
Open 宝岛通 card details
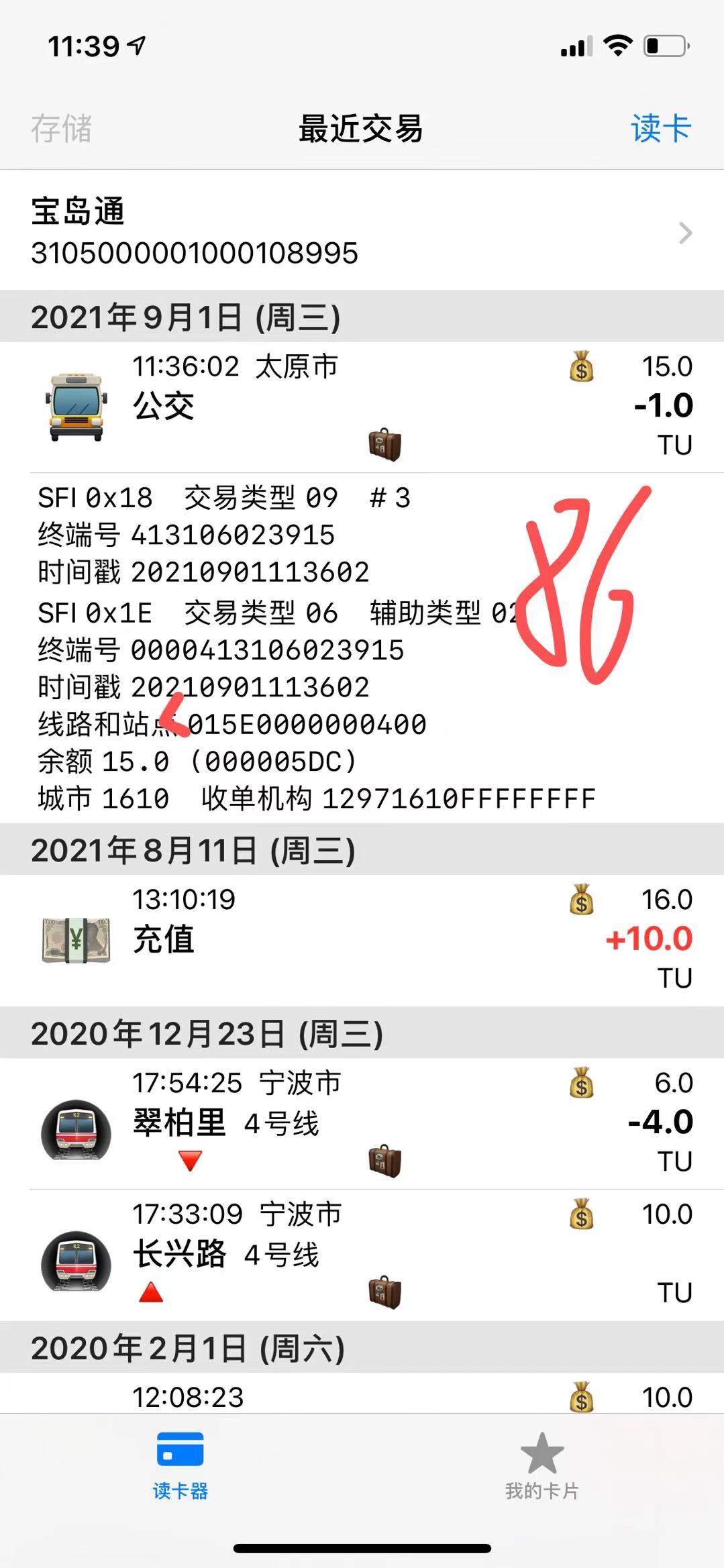click(361, 231)
